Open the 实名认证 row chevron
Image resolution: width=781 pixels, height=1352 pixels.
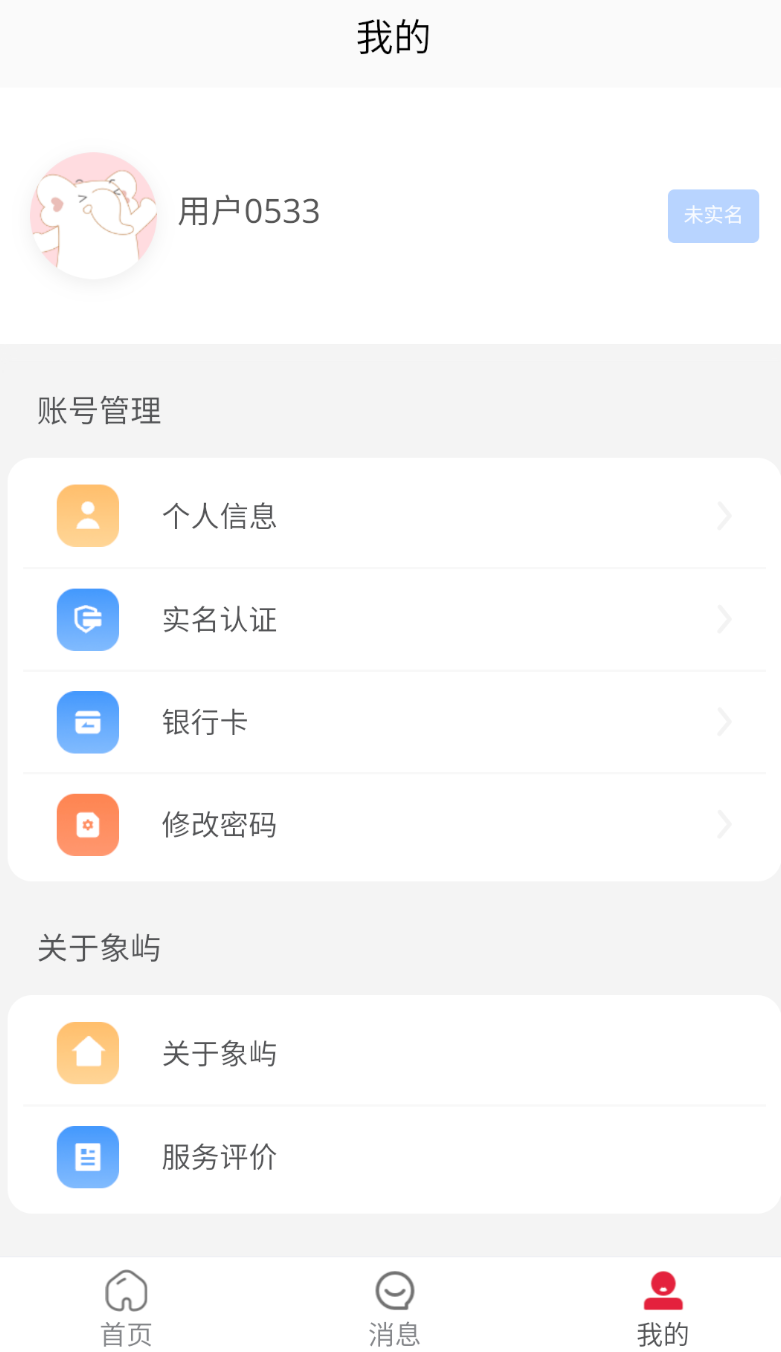[x=723, y=619]
